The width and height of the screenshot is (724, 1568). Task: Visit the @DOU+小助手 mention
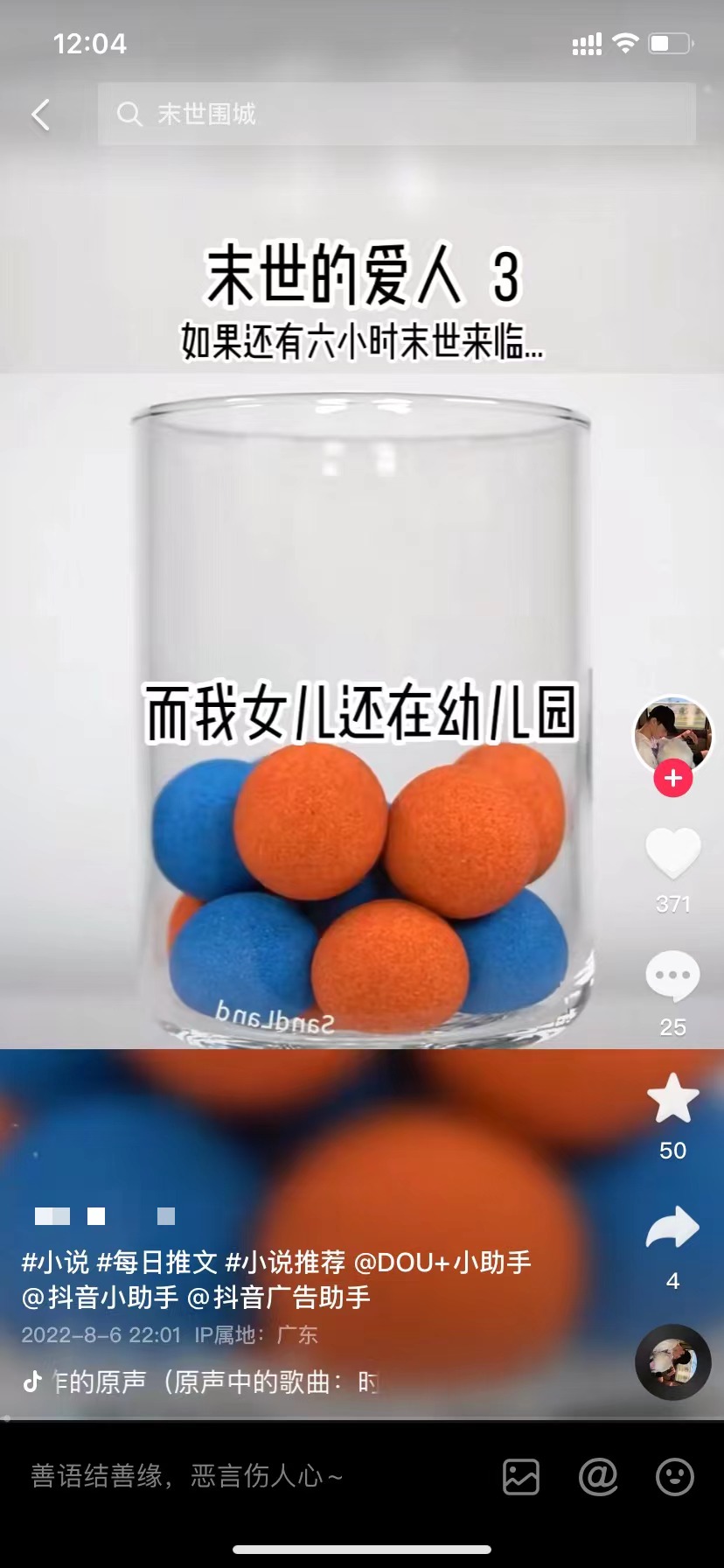click(442, 1262)
